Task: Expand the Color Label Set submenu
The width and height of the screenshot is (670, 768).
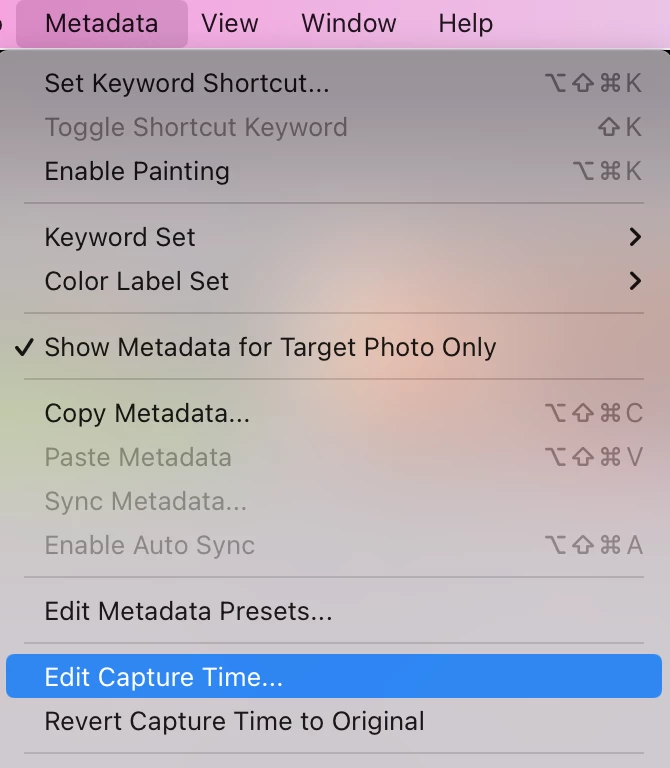Action: tap(137, 281)
